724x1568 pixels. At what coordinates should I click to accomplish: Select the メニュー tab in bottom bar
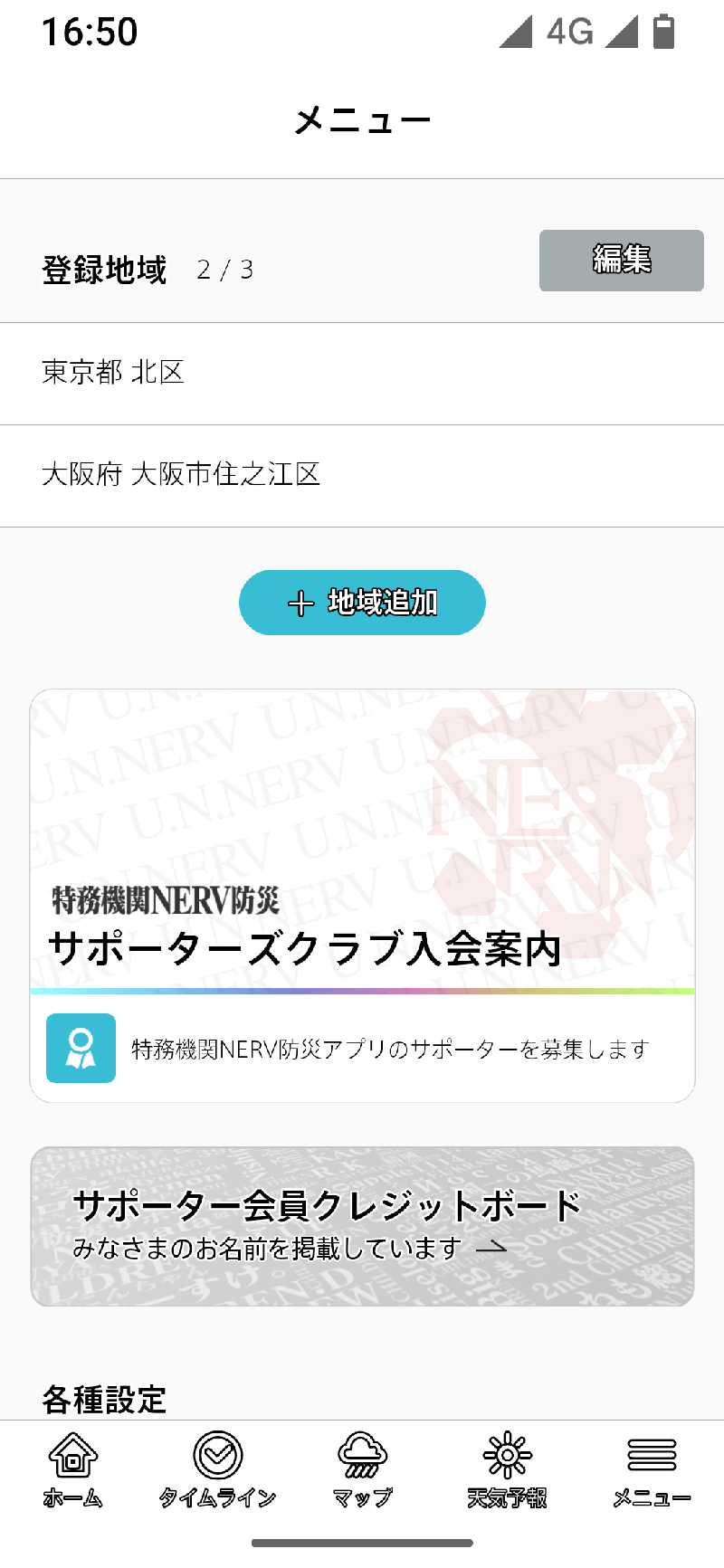pos(652,1470)
